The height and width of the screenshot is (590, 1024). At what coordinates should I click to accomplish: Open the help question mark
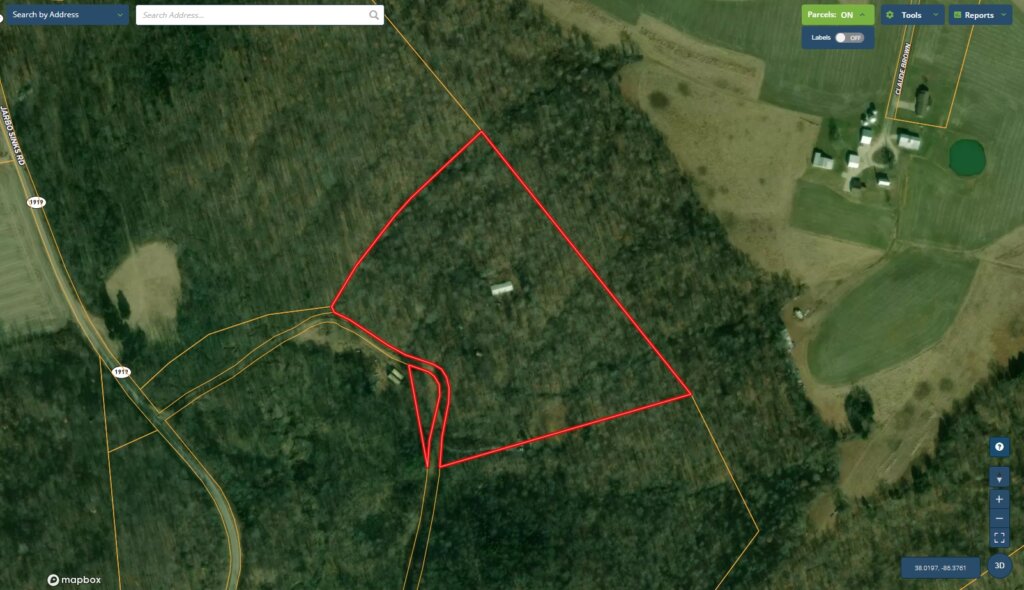(x=999, y=447)
